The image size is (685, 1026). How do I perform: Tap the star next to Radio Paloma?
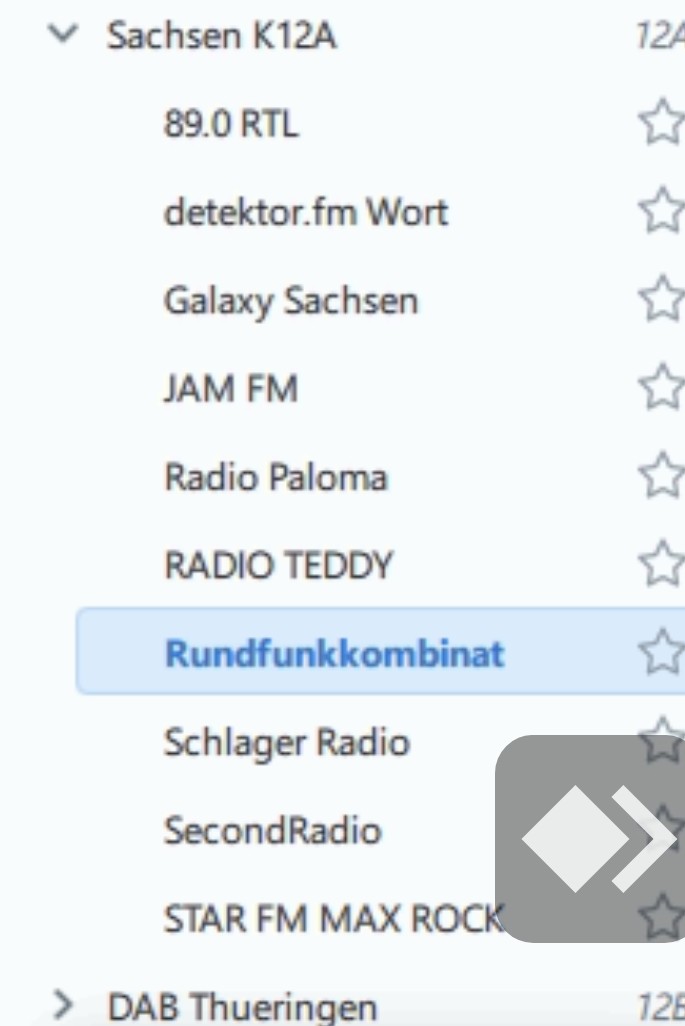pos(660,476)
